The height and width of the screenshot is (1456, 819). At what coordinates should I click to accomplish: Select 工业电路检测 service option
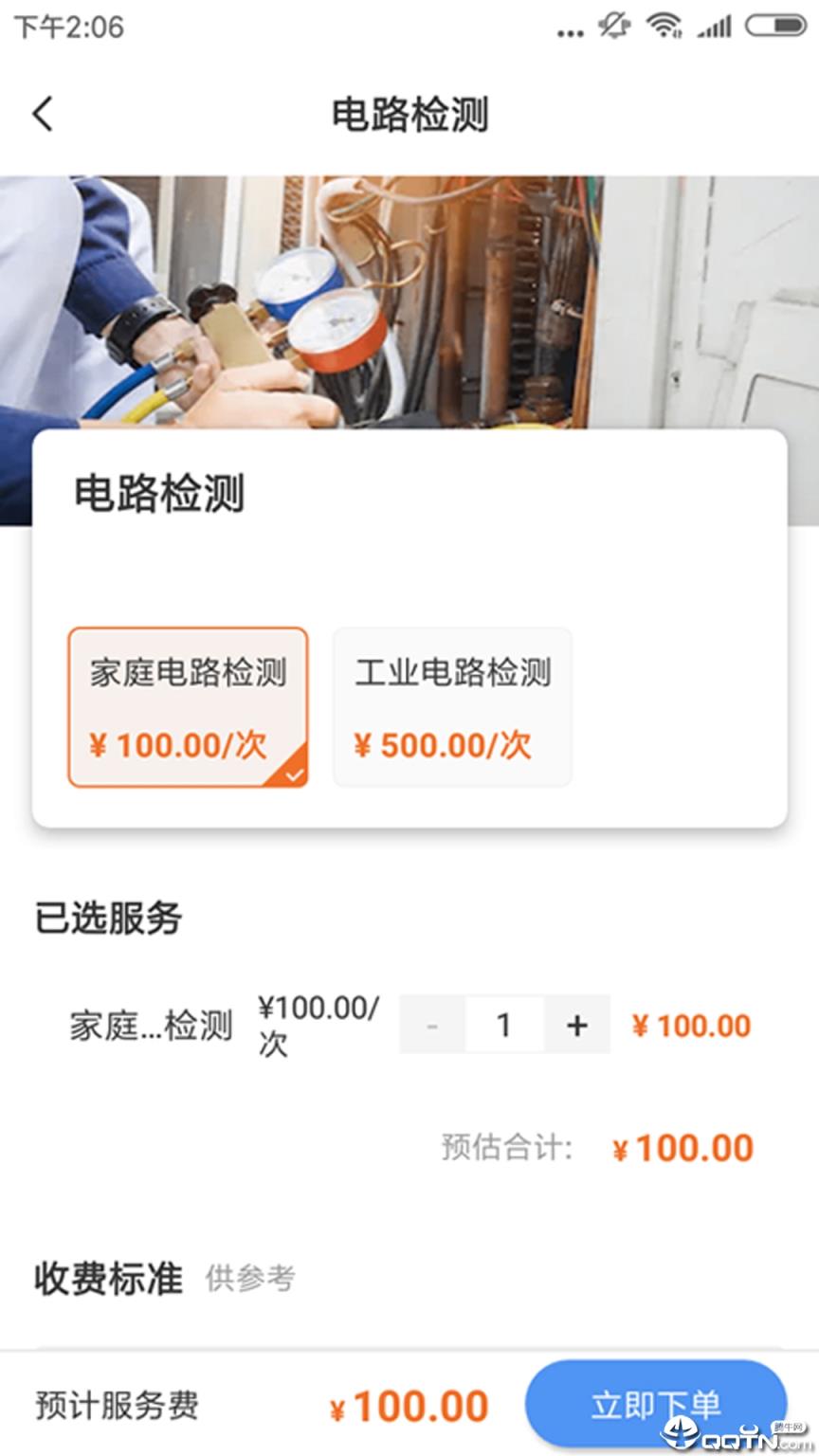(x=452, y=707)
